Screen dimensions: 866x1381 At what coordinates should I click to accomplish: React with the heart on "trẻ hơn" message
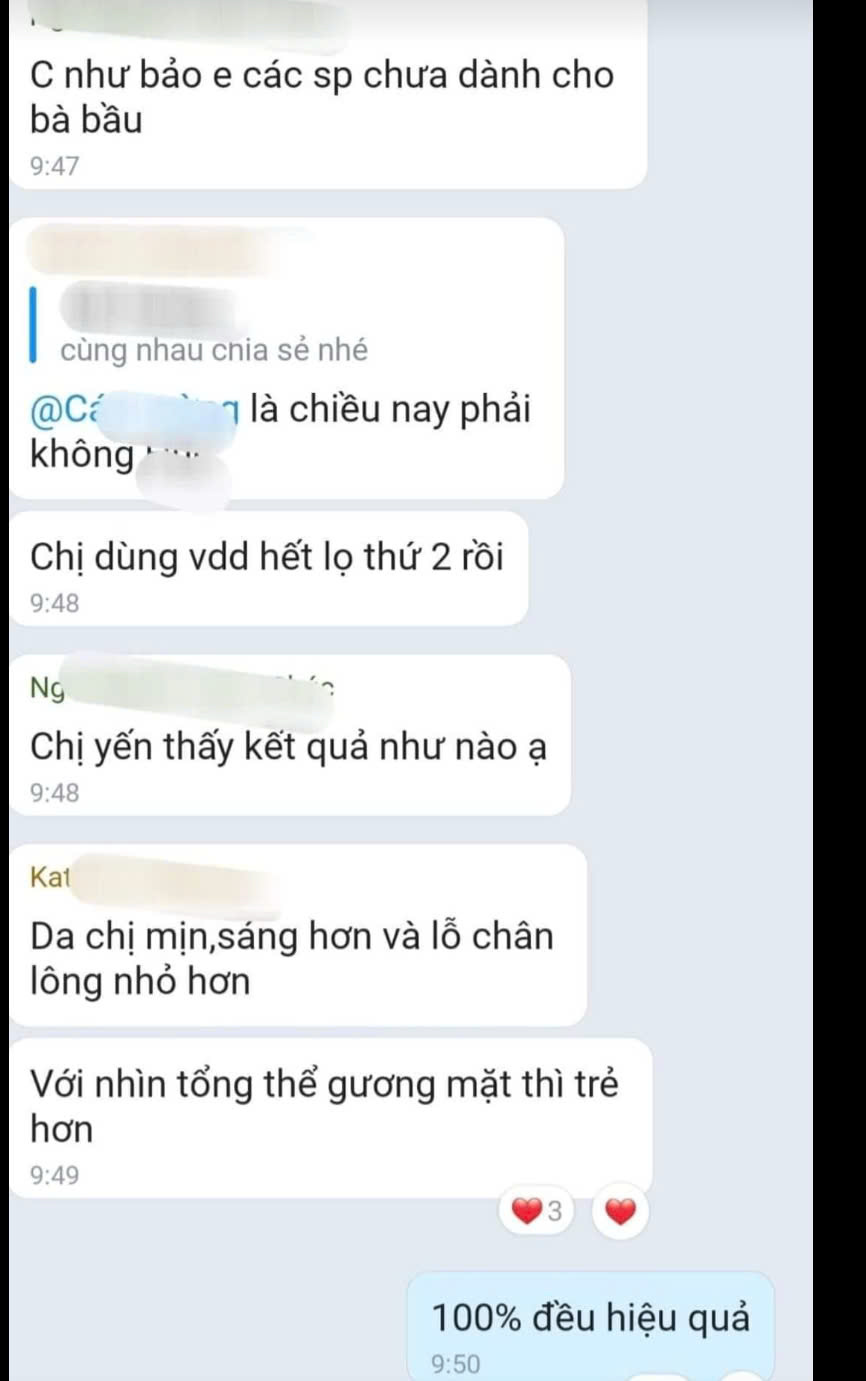(621, 1213)
